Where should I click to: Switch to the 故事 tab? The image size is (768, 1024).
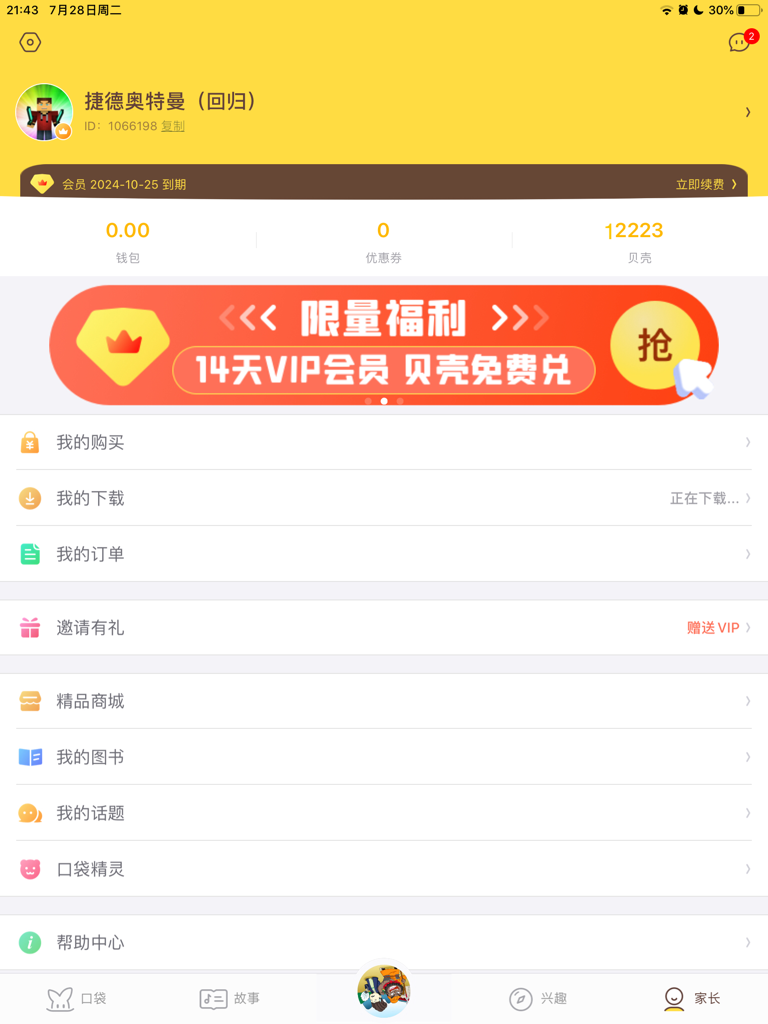pyautogui.click(x=230, y=998)
